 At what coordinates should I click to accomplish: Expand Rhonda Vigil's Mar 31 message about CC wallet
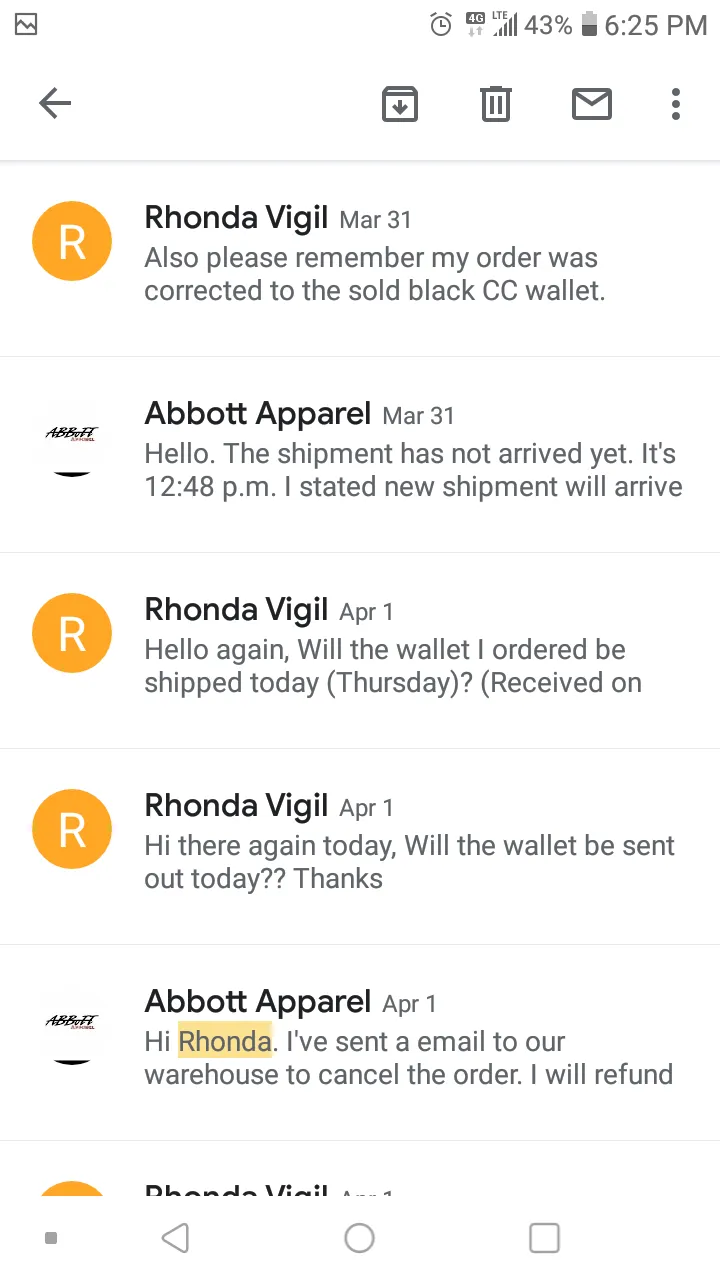click(360, 258)
